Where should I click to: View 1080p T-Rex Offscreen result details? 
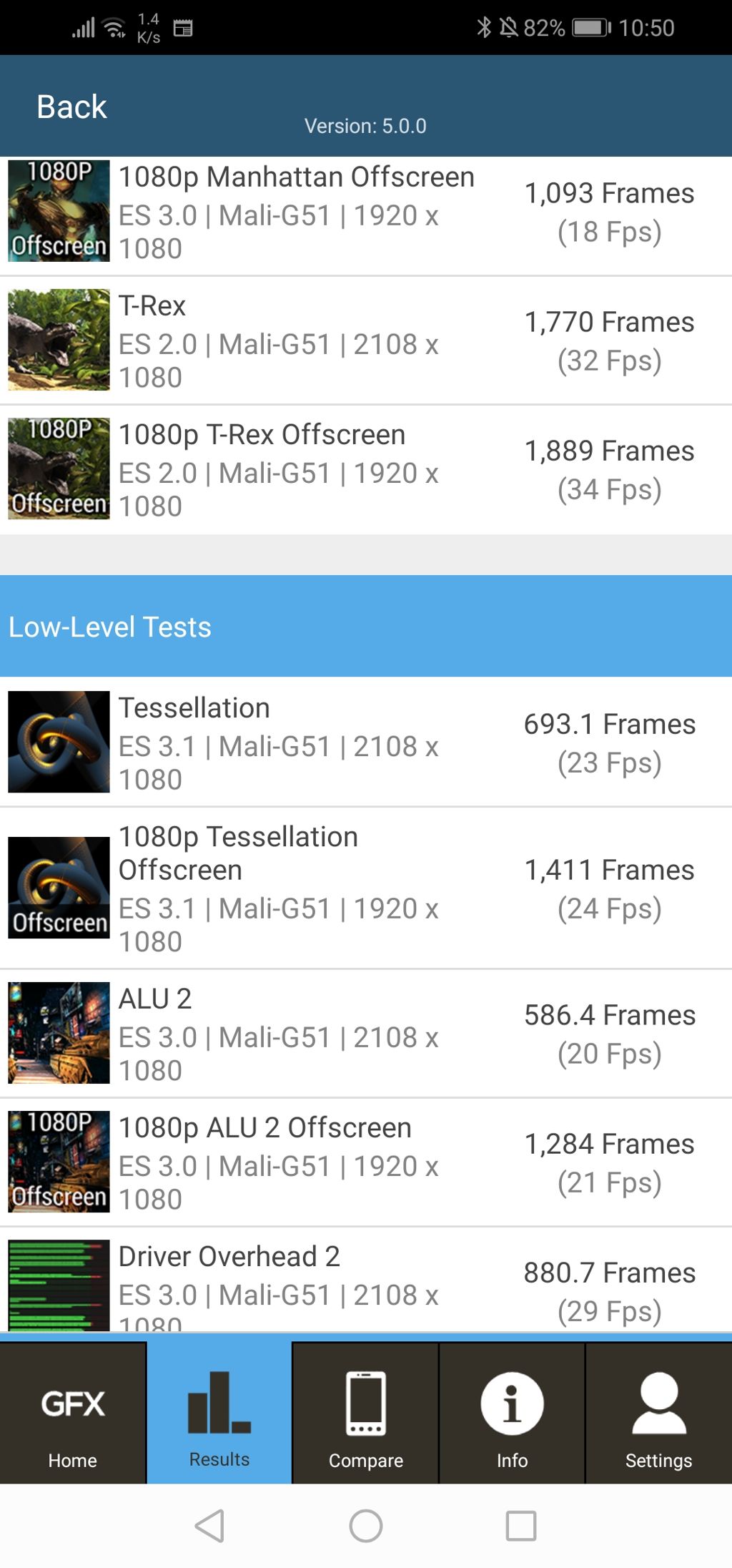click(366, 470)
